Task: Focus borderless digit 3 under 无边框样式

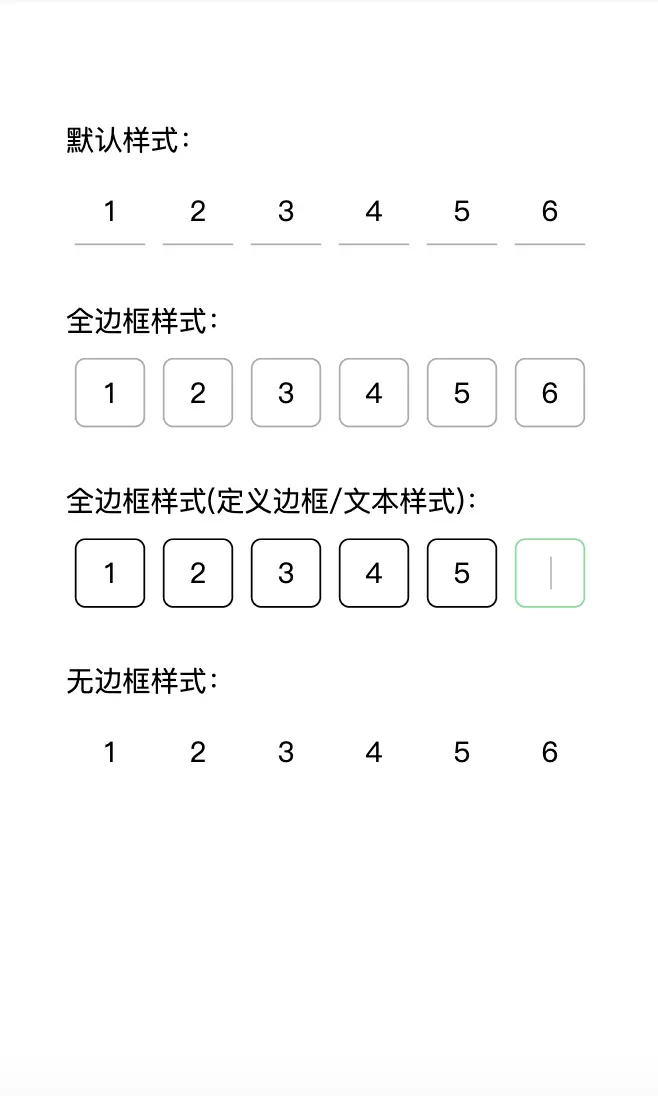Action: point(286,753)
